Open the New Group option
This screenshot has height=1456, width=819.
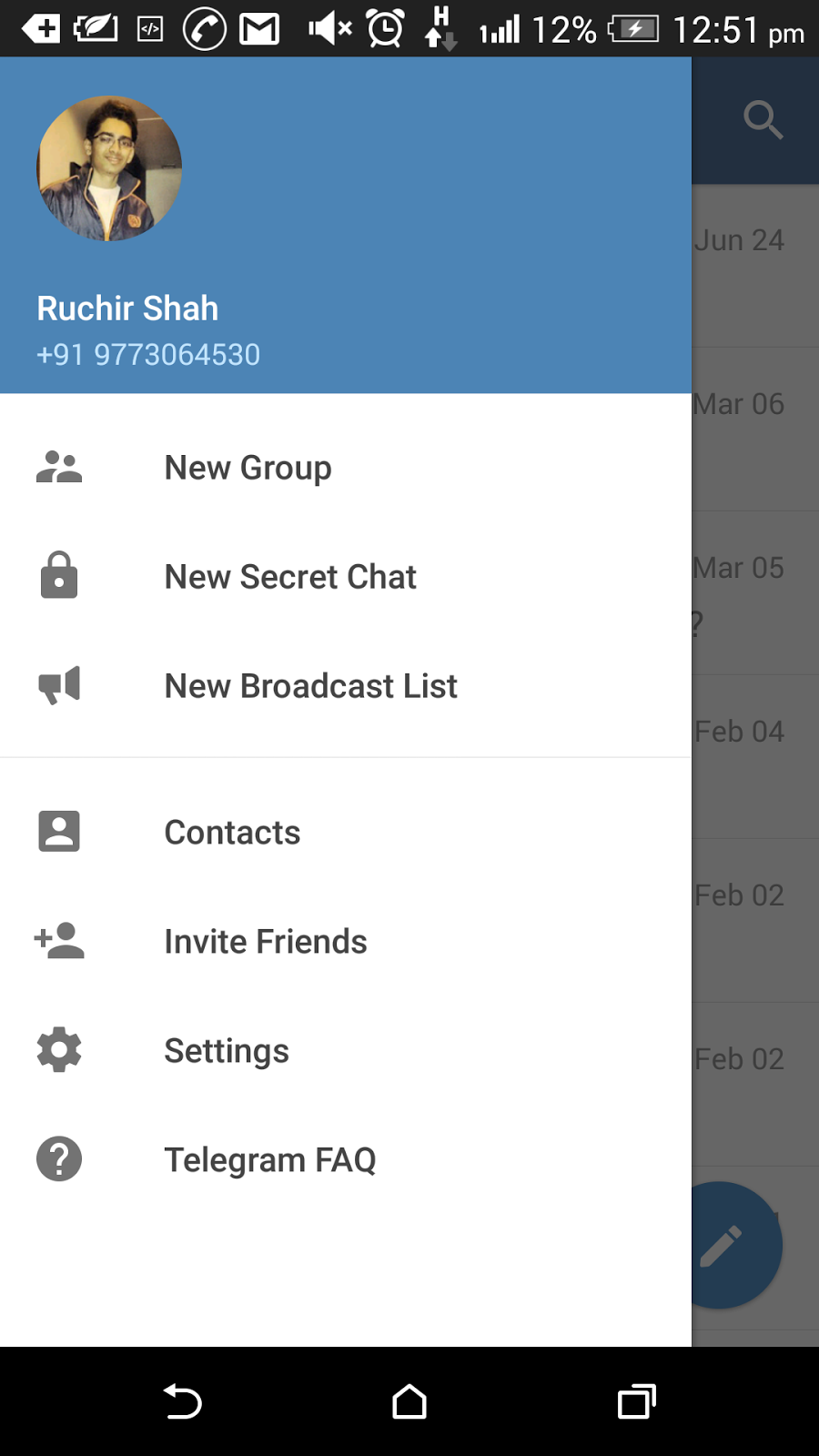tap(346, 467)
